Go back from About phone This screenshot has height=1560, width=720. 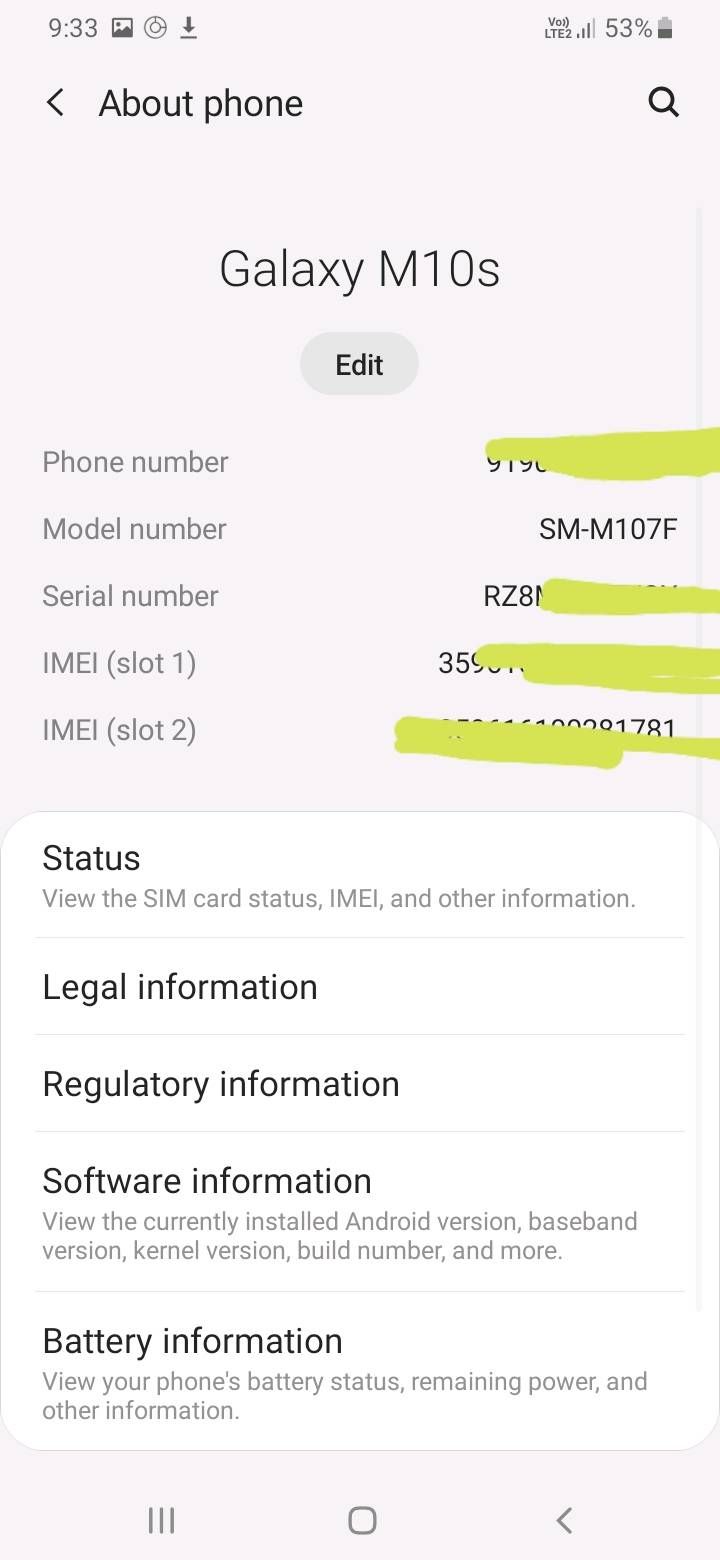(56, 103)
